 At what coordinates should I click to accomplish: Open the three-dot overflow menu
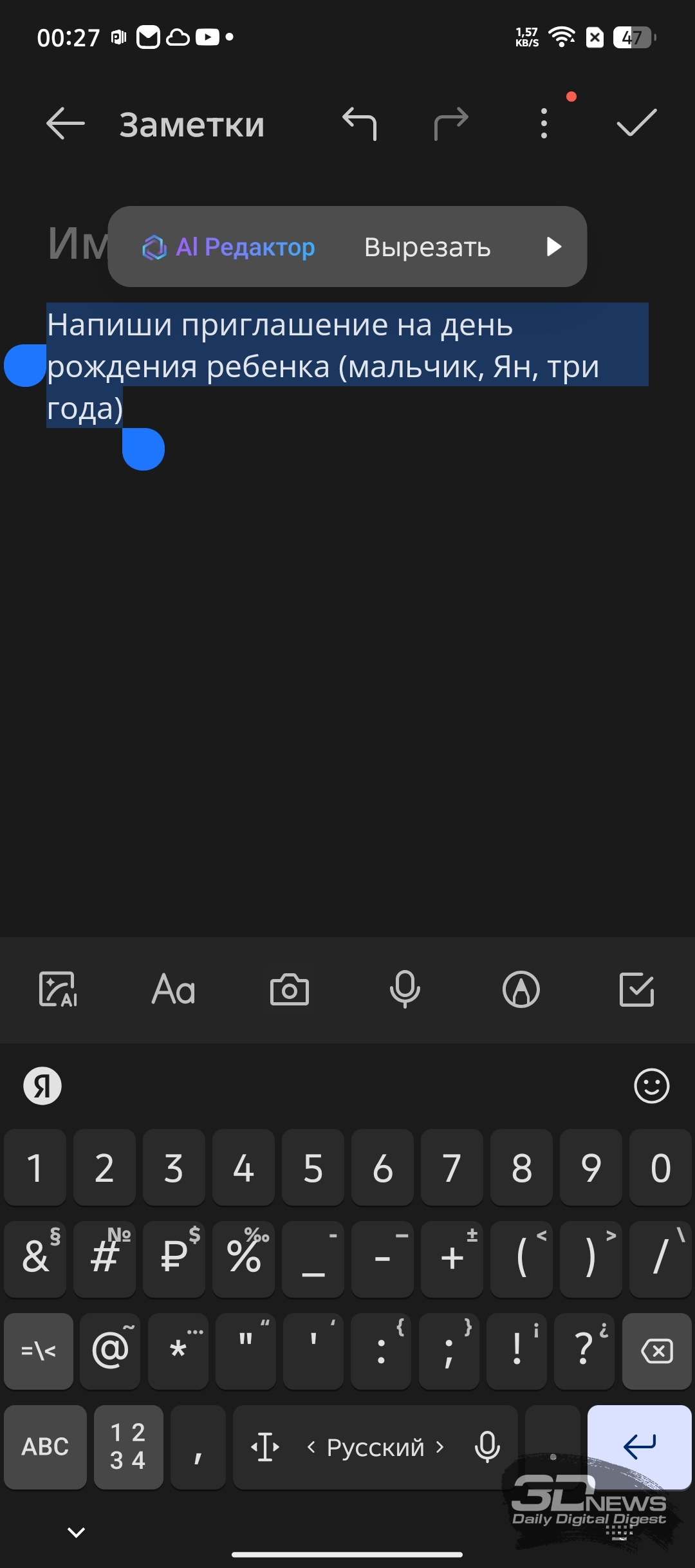(x=544, y=124)
